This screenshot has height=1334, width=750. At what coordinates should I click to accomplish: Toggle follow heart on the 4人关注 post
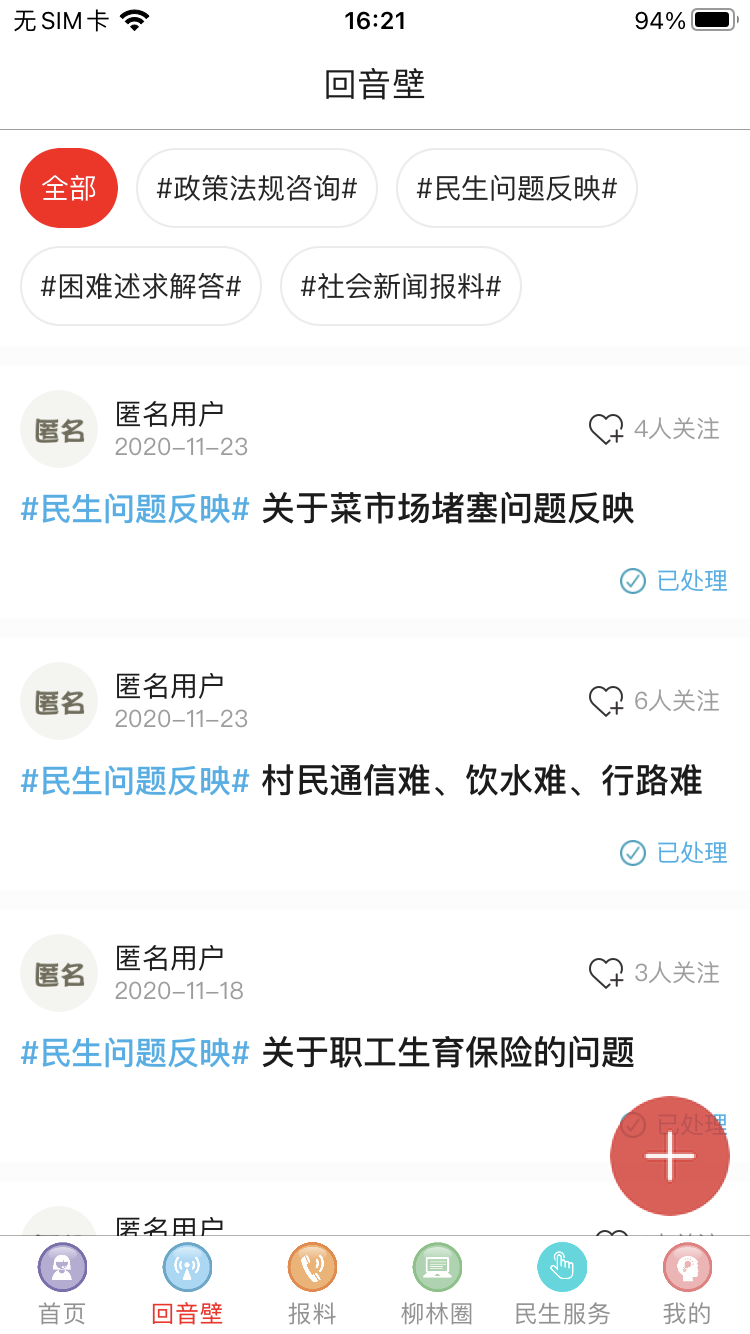pyautogui.click(x=607, y=426)
